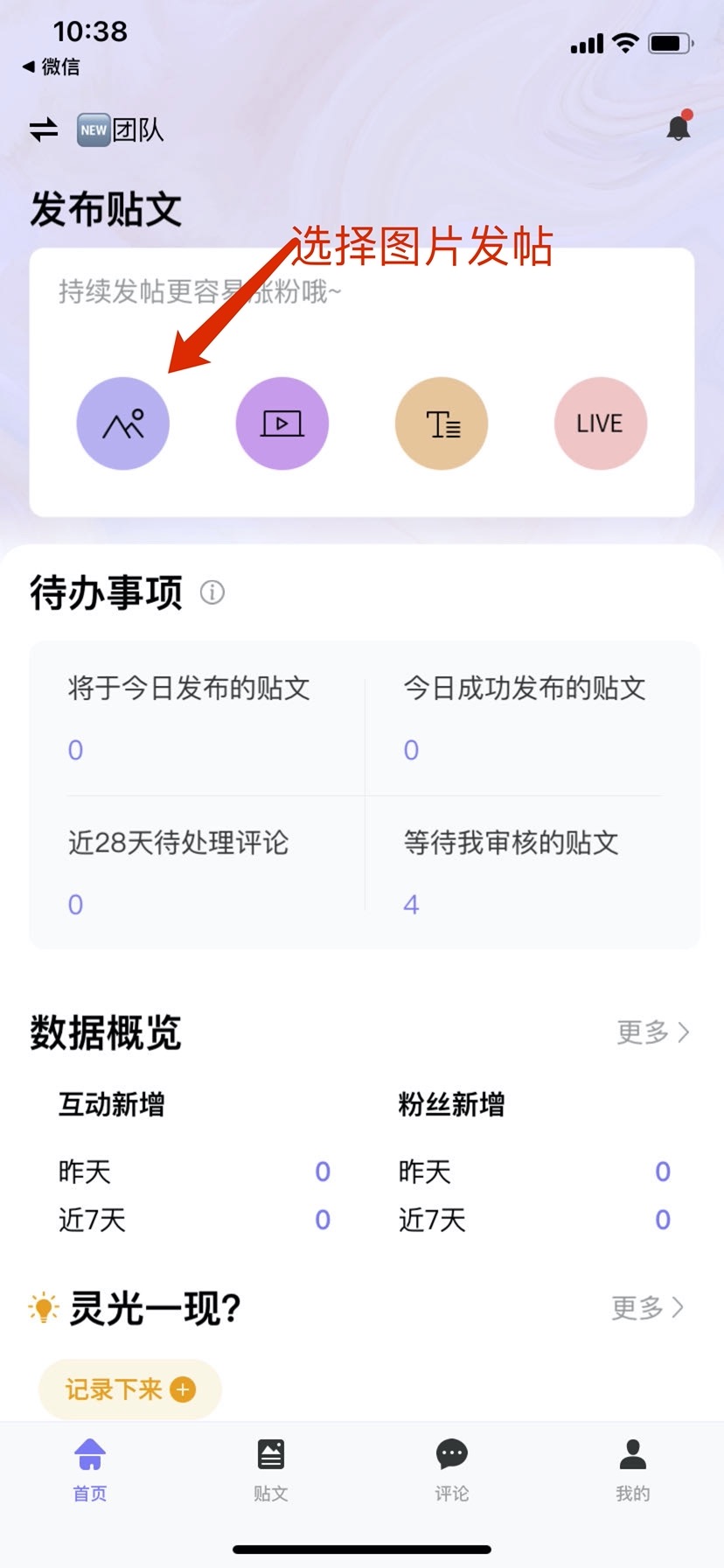Open 今日成功发布的贴文 card

click(525, 717)
